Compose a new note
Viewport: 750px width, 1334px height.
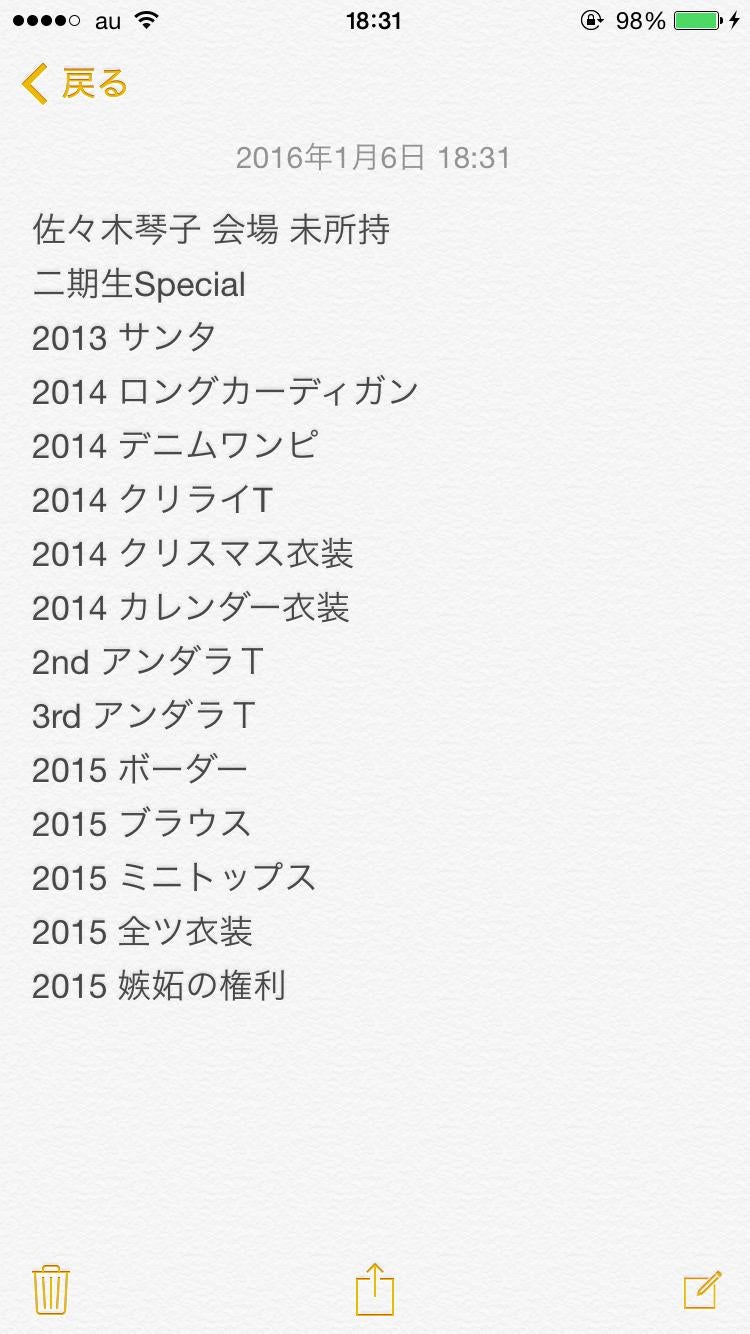tap(702, 1289)
